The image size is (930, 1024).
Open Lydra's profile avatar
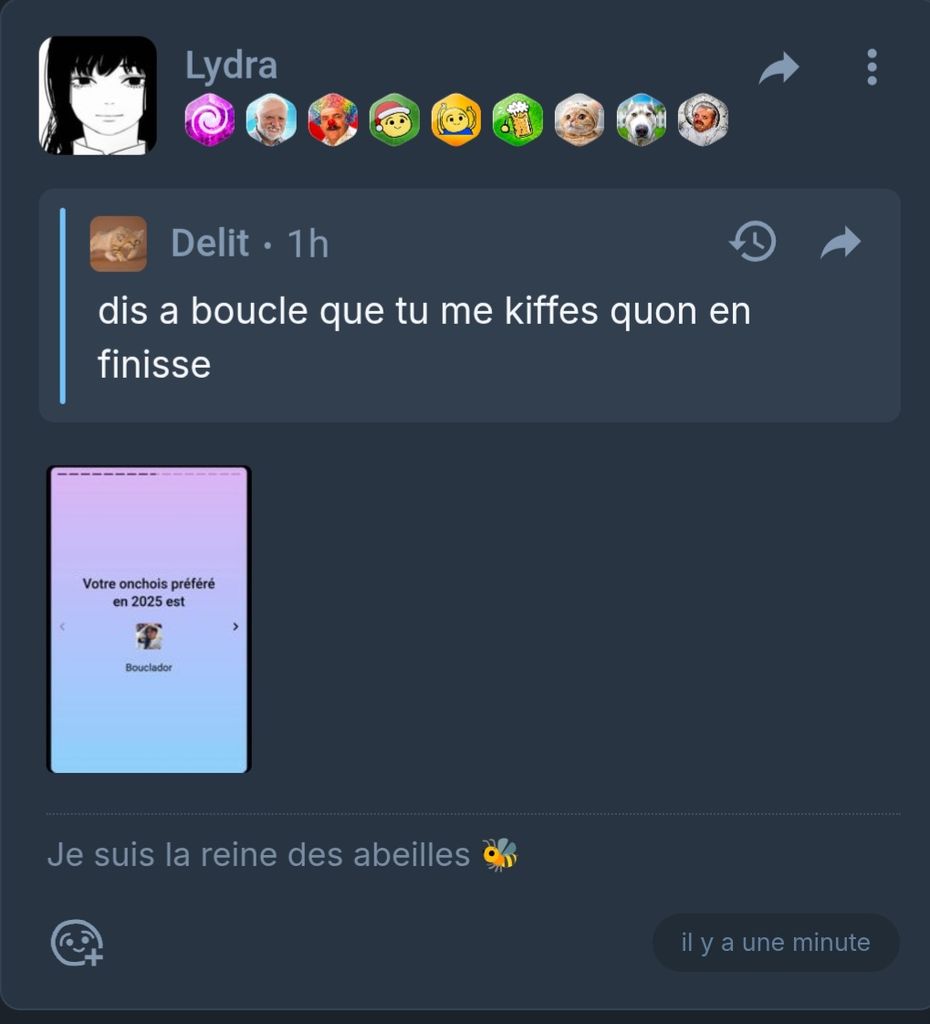tap(97, 95)
